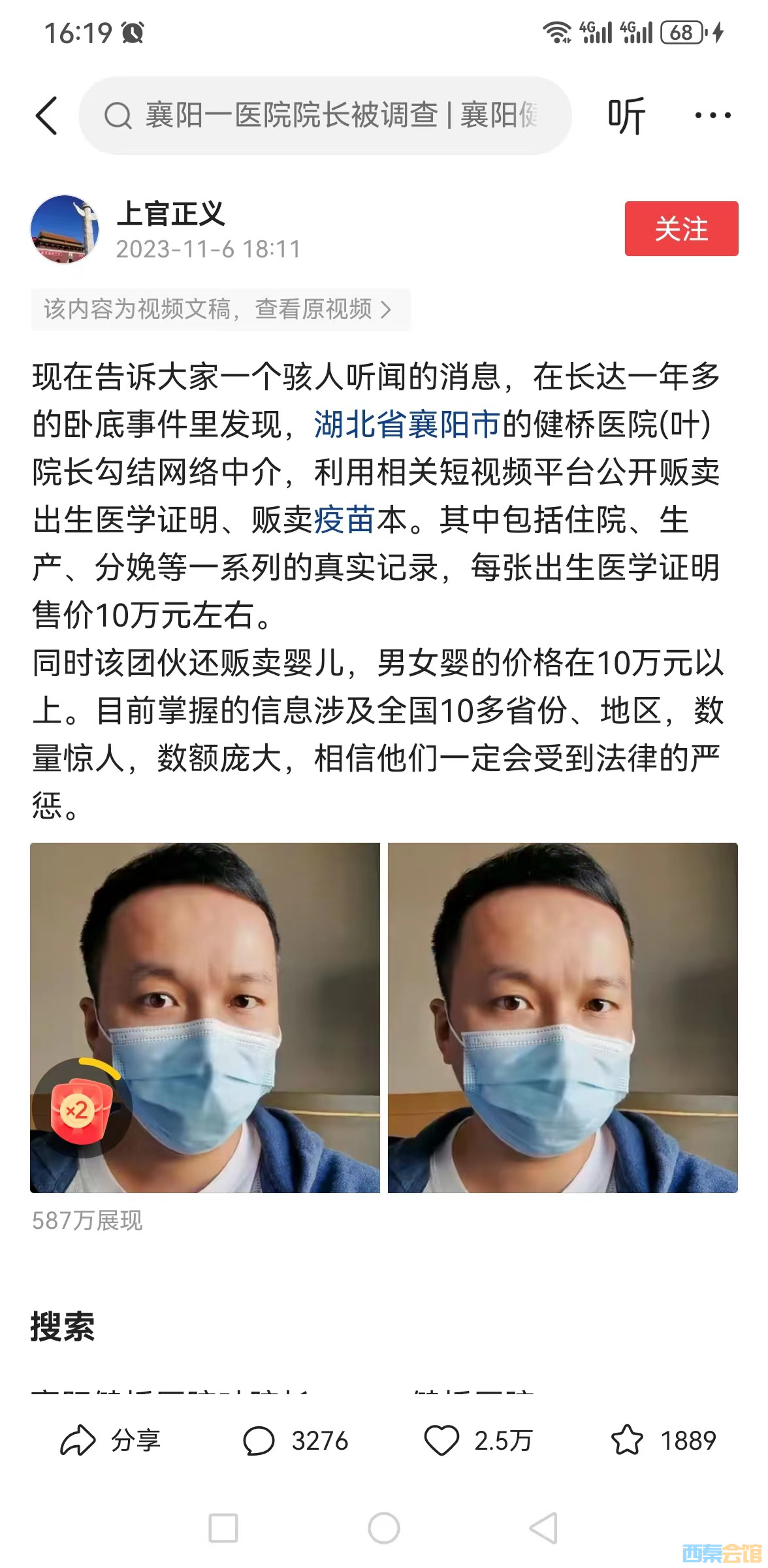Open 上官正义's profile avatar
Screen dimensions: 768x1568
coord(64,229)
